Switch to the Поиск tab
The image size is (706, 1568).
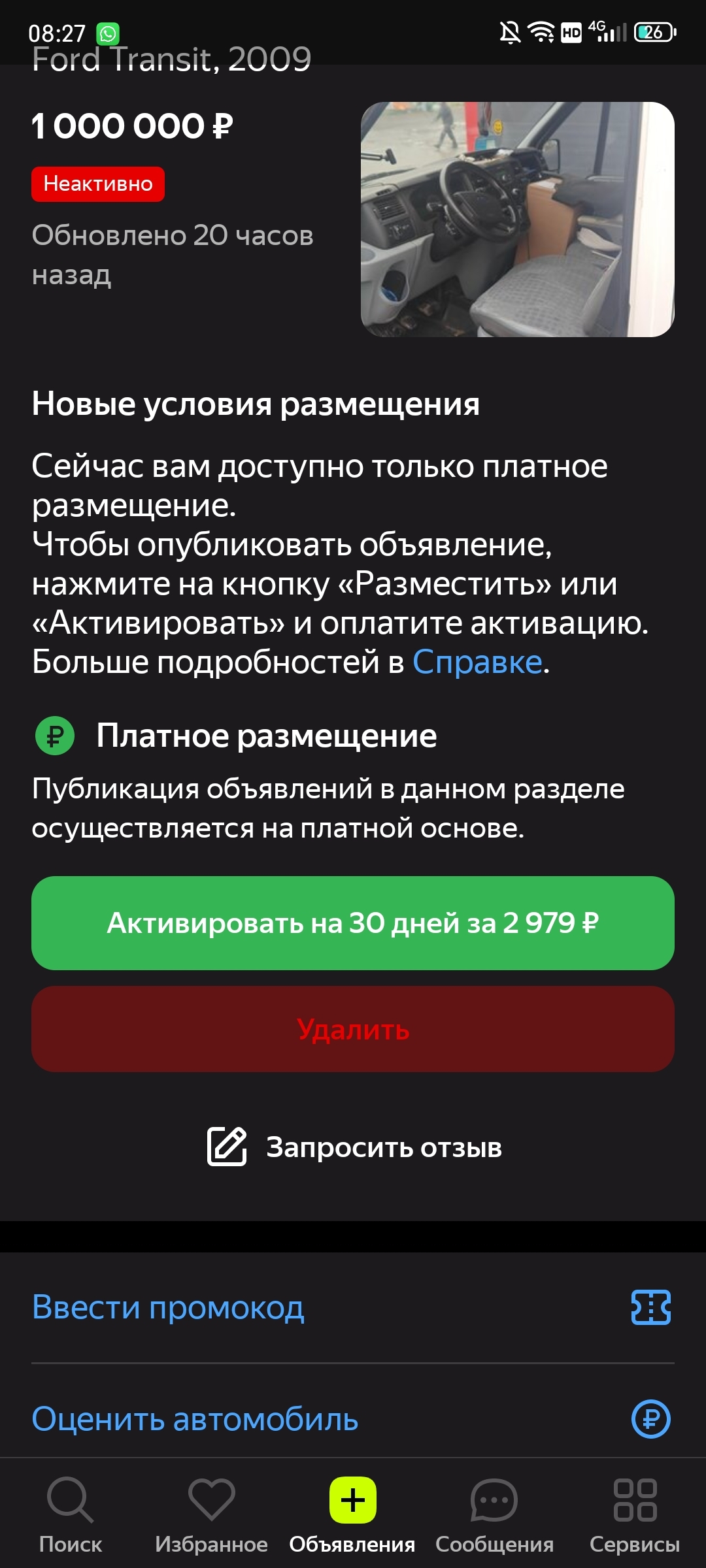tap(71, 1514)
